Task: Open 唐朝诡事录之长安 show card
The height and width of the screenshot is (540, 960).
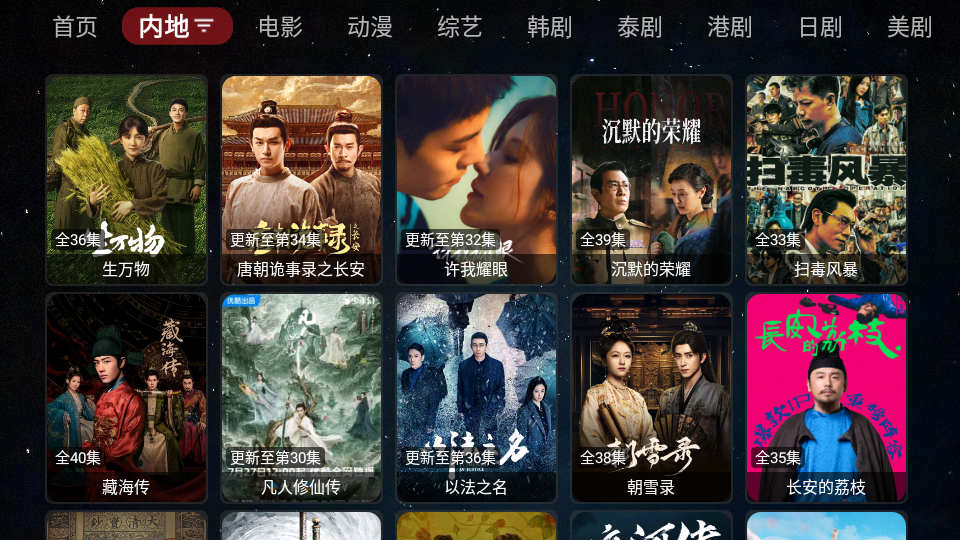Action: point(301,180)
